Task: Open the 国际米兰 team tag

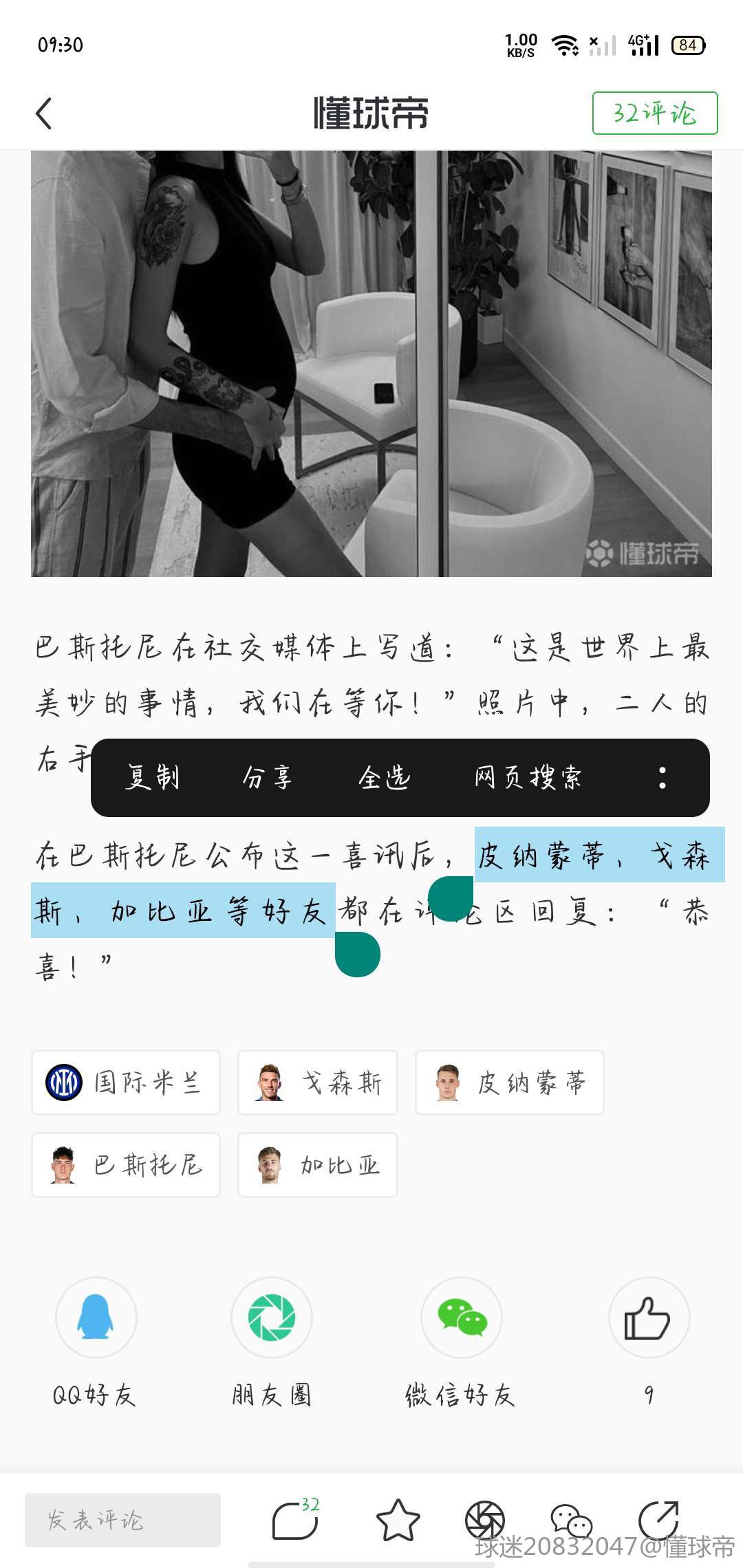Action: 126,1082
